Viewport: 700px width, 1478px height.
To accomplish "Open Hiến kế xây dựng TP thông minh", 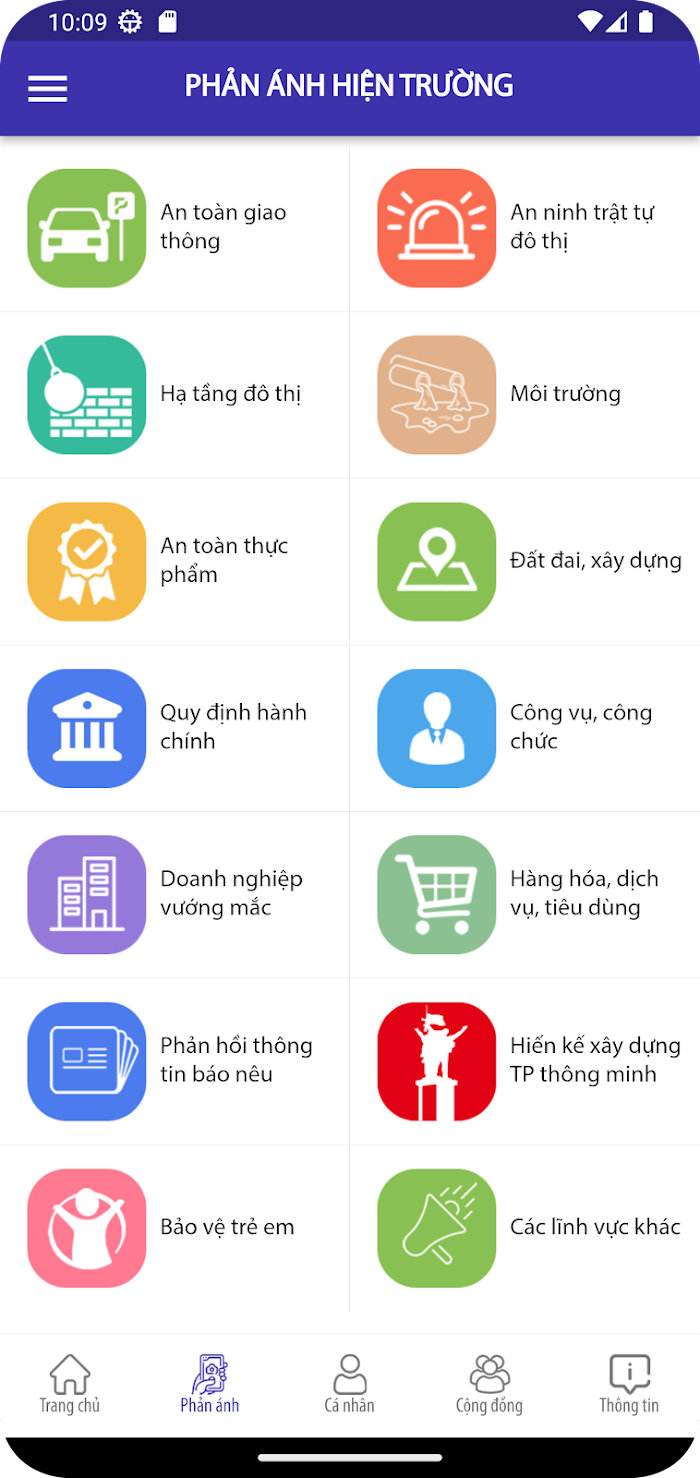I will (x=525, y=1062).
